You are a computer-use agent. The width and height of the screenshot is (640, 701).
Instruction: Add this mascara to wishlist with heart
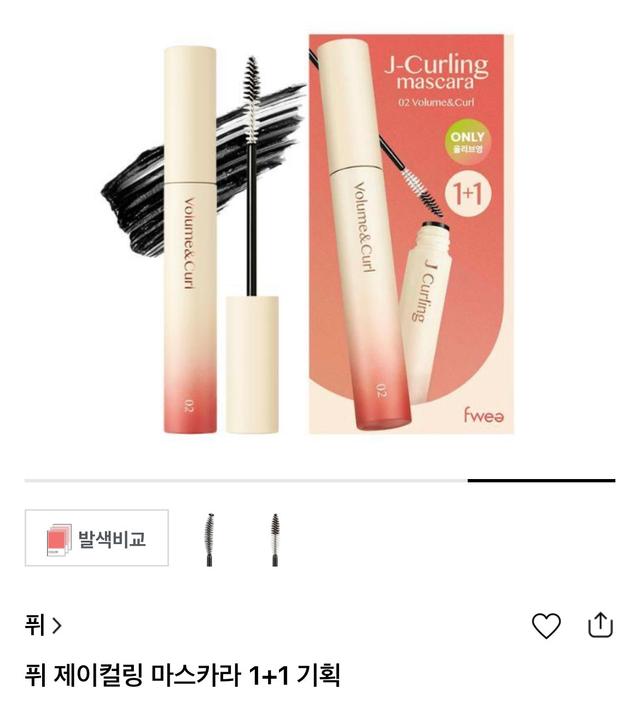[546, 626]
